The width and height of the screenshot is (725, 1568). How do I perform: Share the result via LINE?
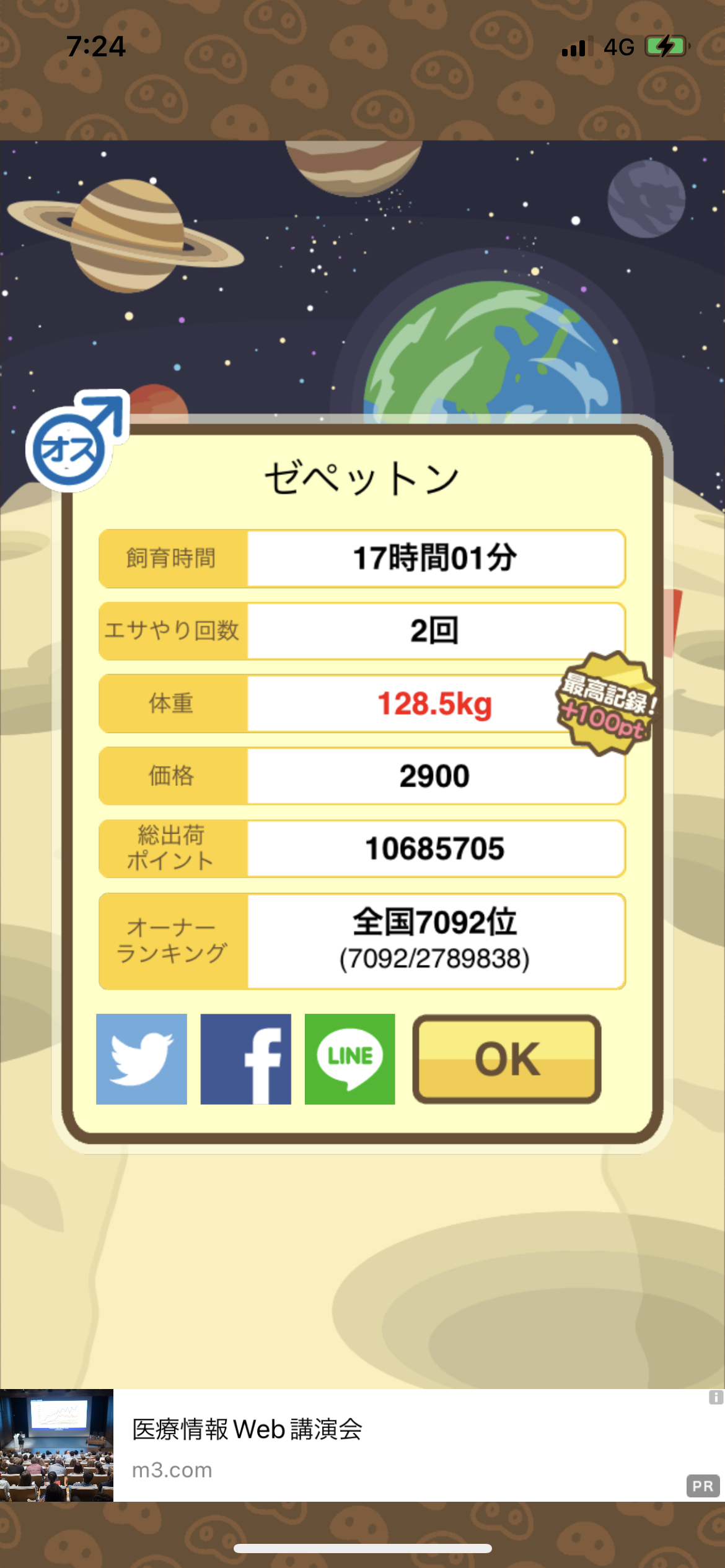(x=349, y=1059)
